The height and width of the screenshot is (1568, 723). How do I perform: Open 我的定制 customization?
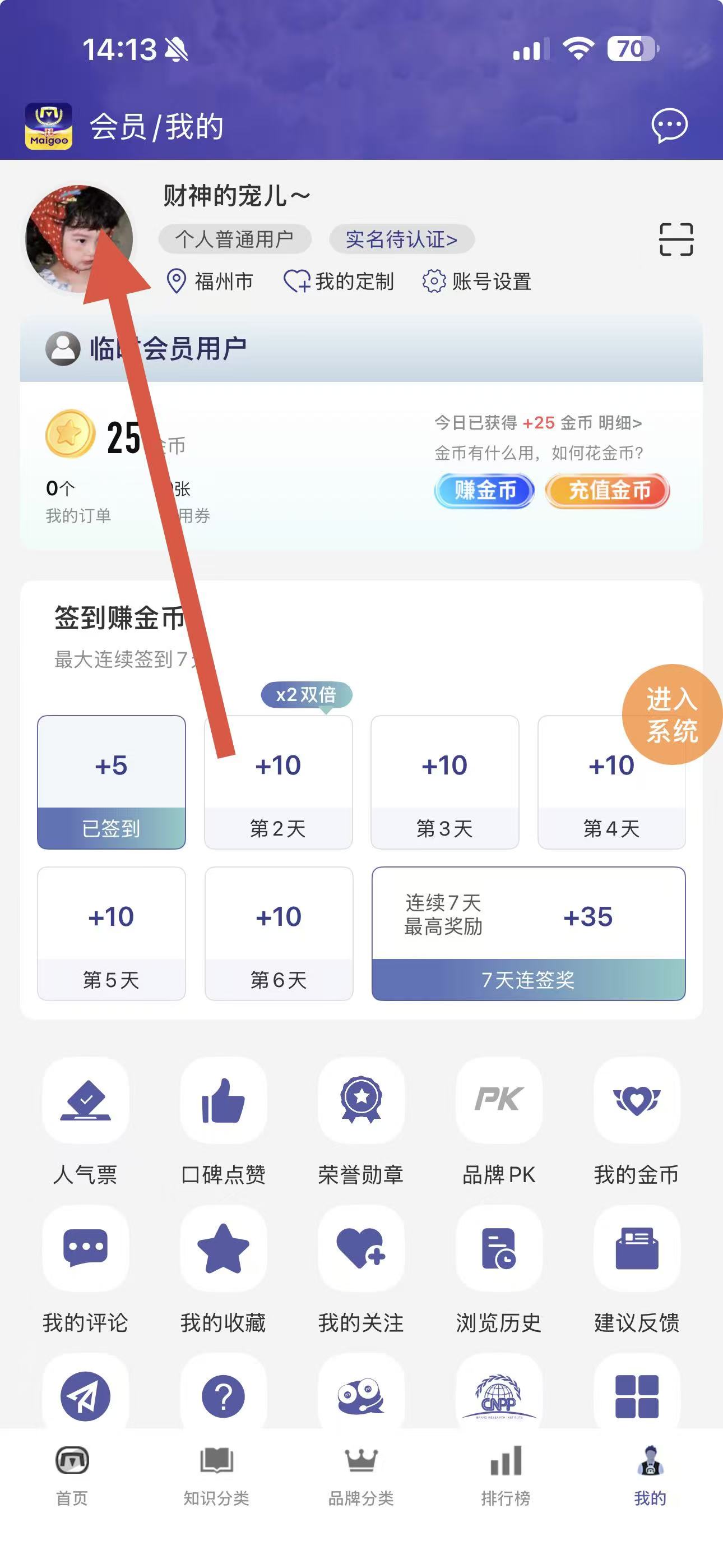340,282
